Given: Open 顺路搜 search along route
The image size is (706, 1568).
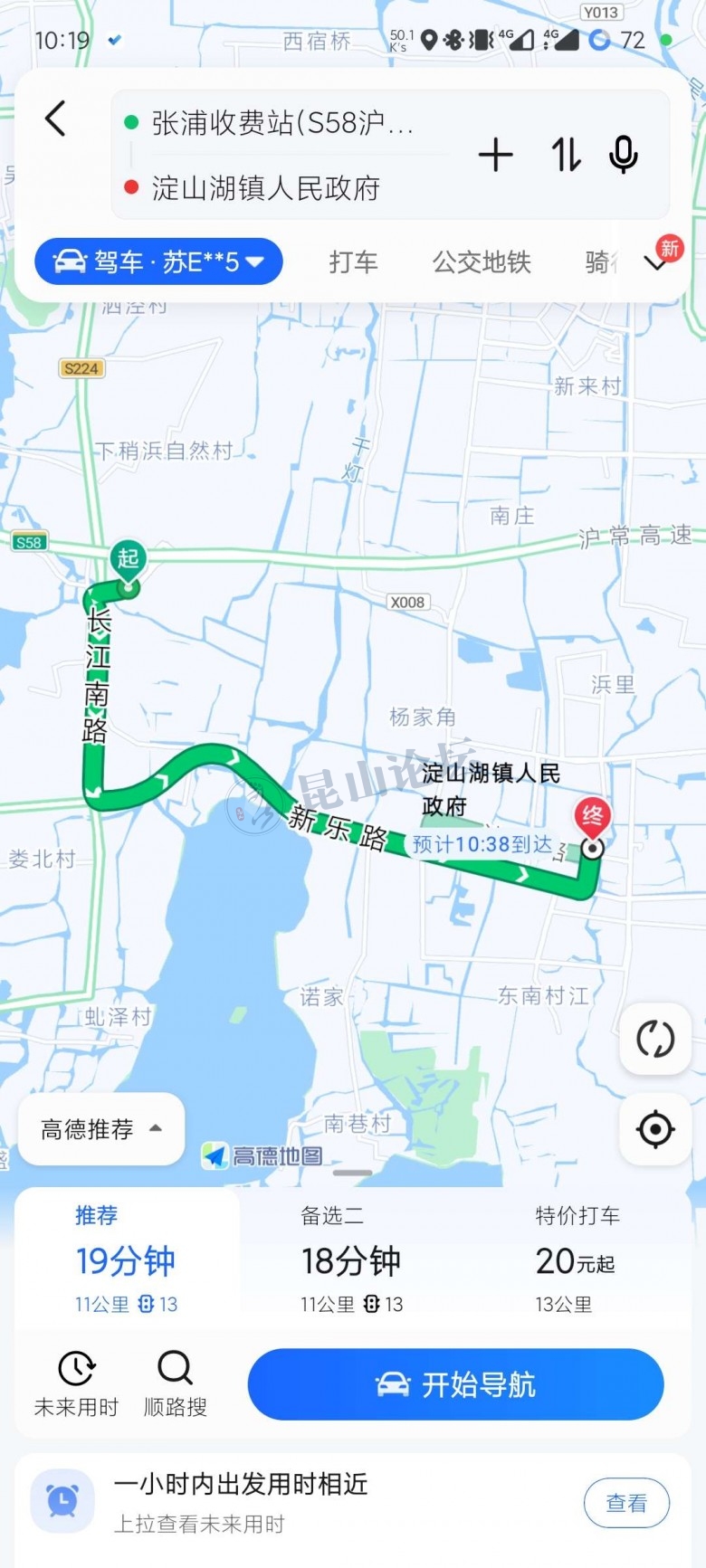Looking at the screenshot, I should point(176,1384).
